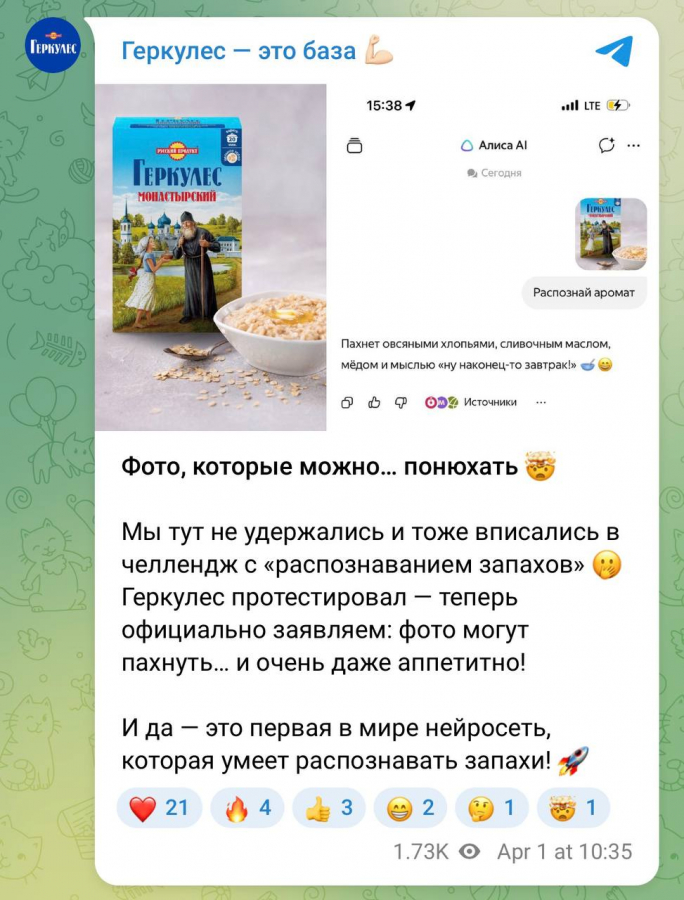Open the Геркулес channel avatar
Viewport: 684px width, 900px height.
[x=53, y=45]
